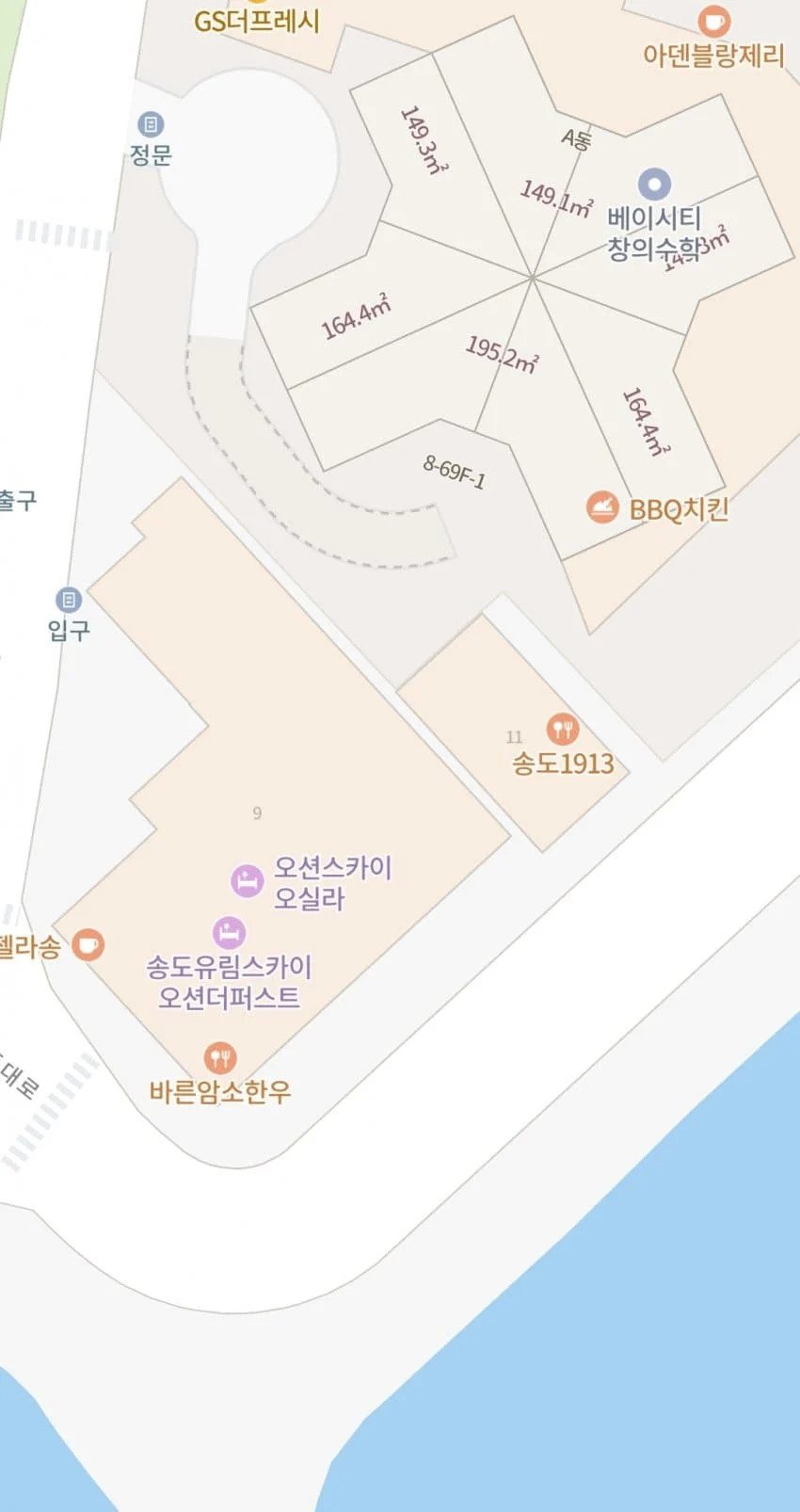Click the 바른암소한우 name label
800x1512 pixels.
(x=219, y=1090)
